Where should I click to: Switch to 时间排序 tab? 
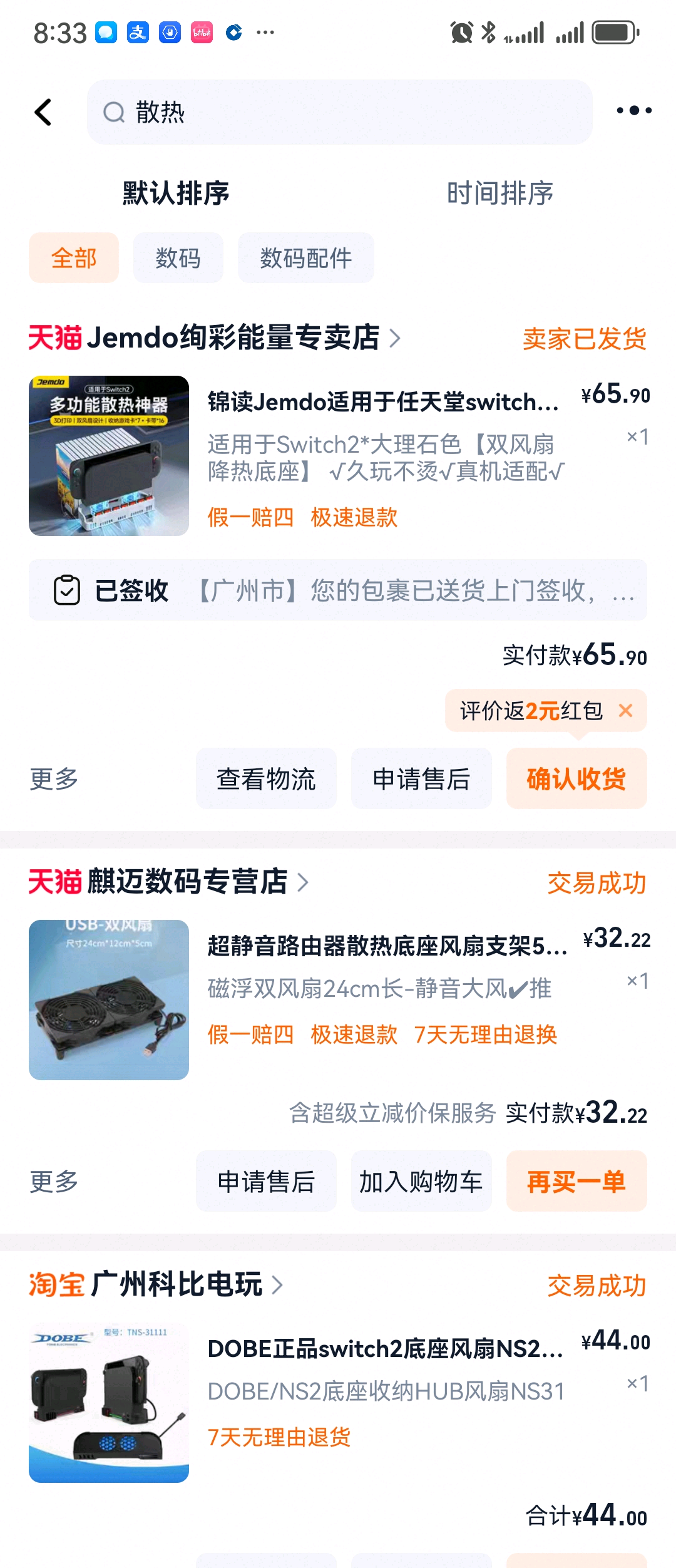pos(499,193)
